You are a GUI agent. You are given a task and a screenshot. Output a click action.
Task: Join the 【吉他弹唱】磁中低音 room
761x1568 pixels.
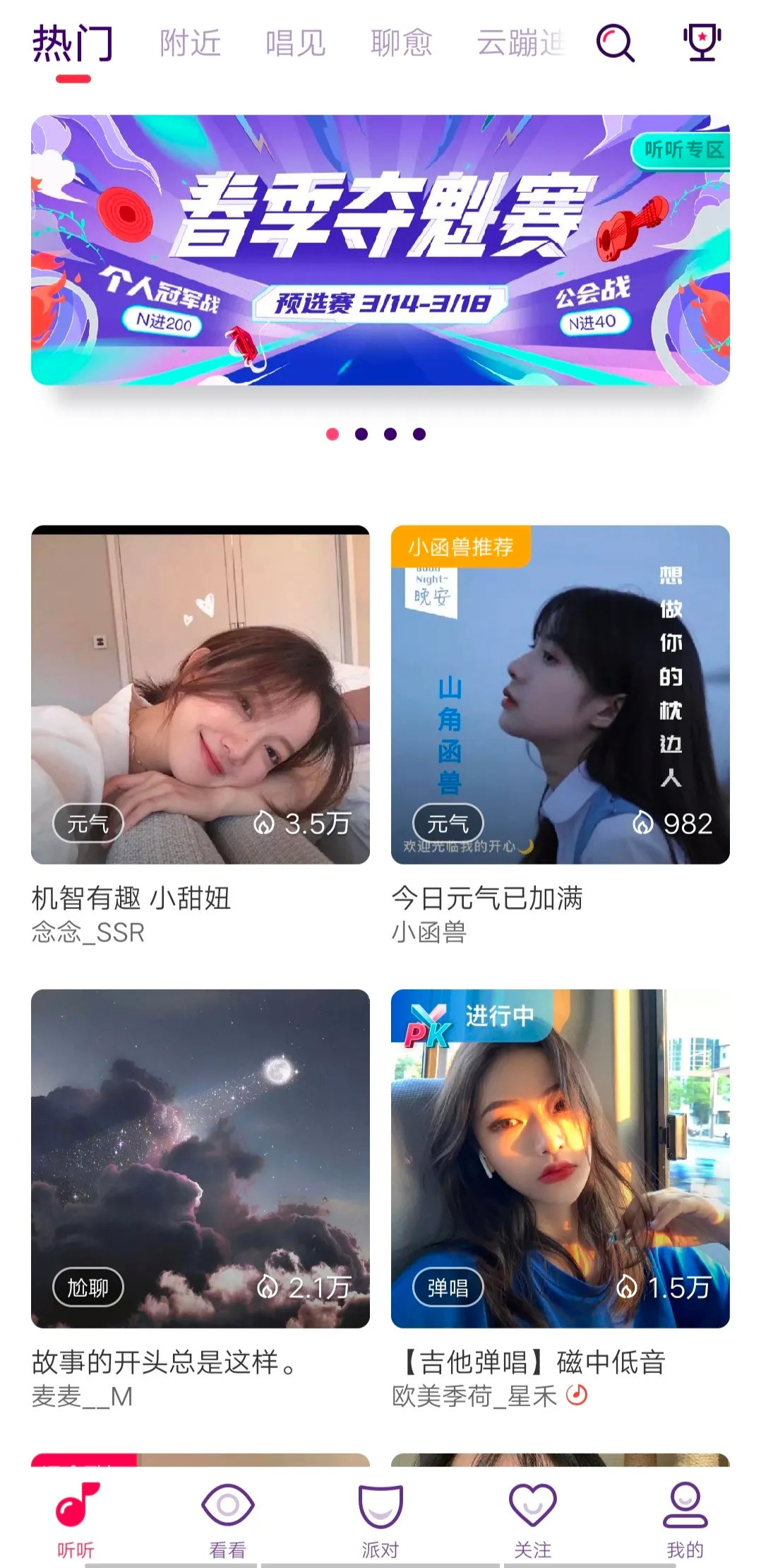[x=560, y=1158]
